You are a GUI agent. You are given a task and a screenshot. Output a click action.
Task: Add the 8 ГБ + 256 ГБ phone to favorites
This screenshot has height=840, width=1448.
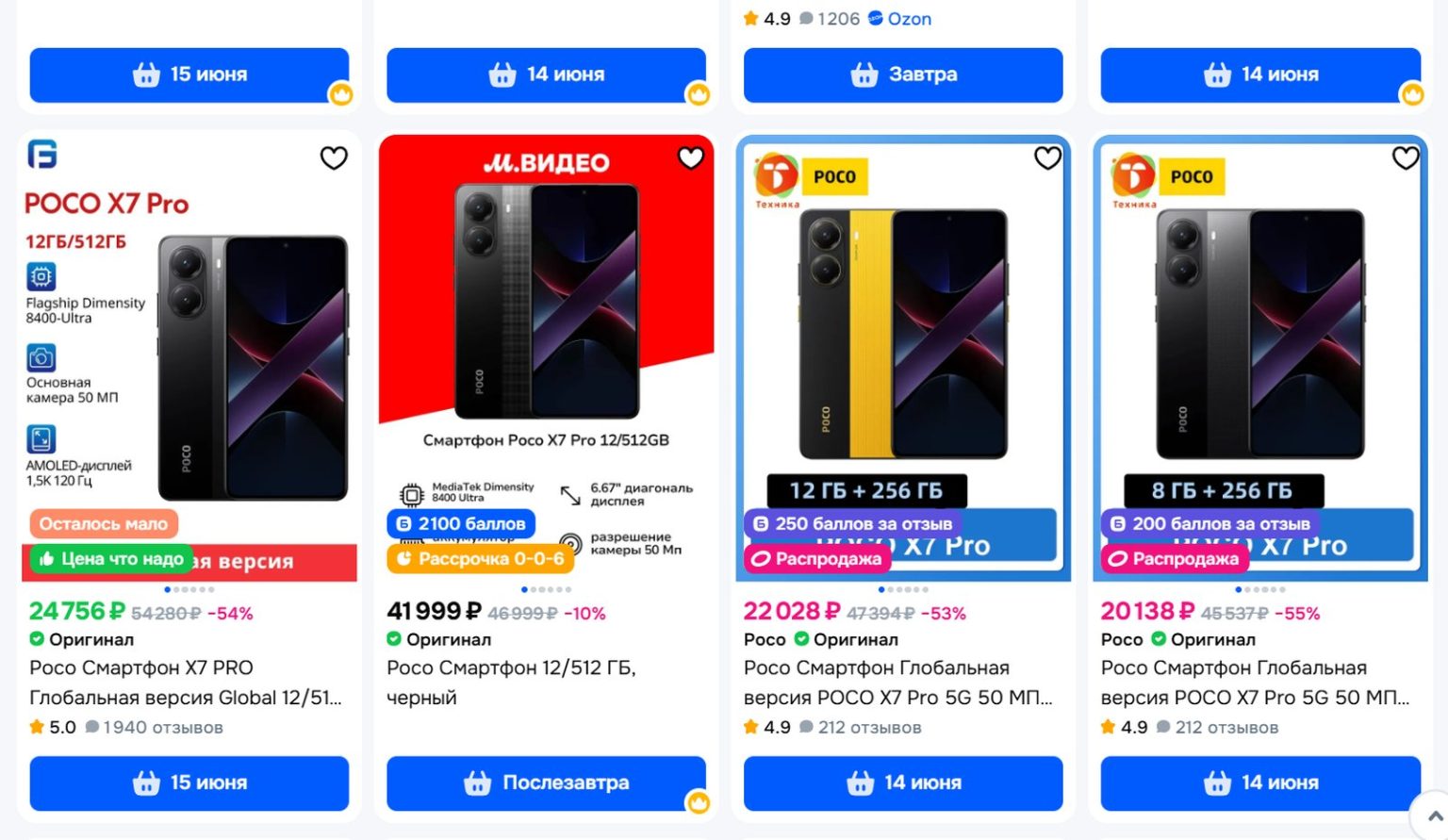click(1405, 158)
